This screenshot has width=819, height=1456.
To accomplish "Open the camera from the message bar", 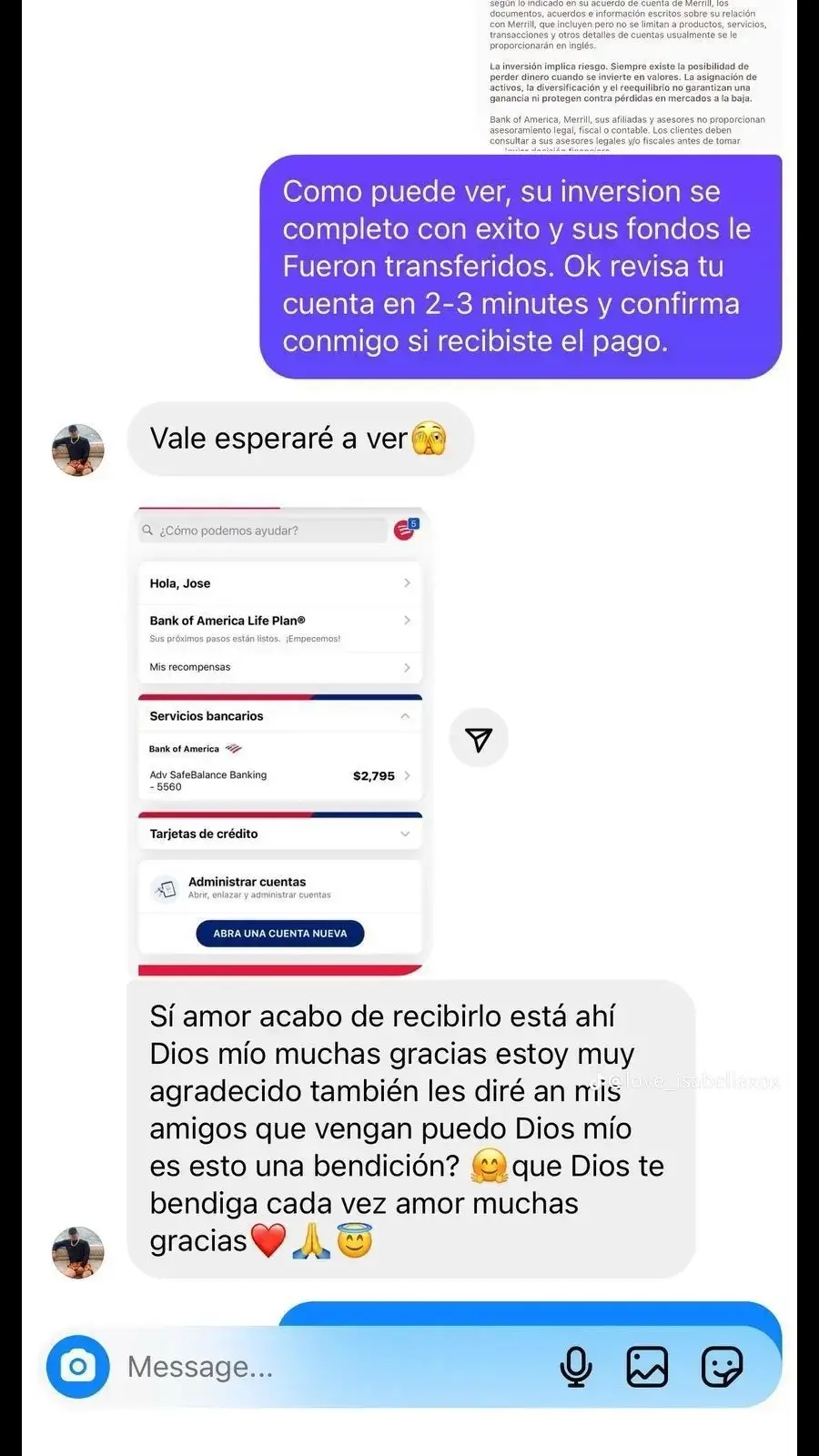I will (78, 1366).
